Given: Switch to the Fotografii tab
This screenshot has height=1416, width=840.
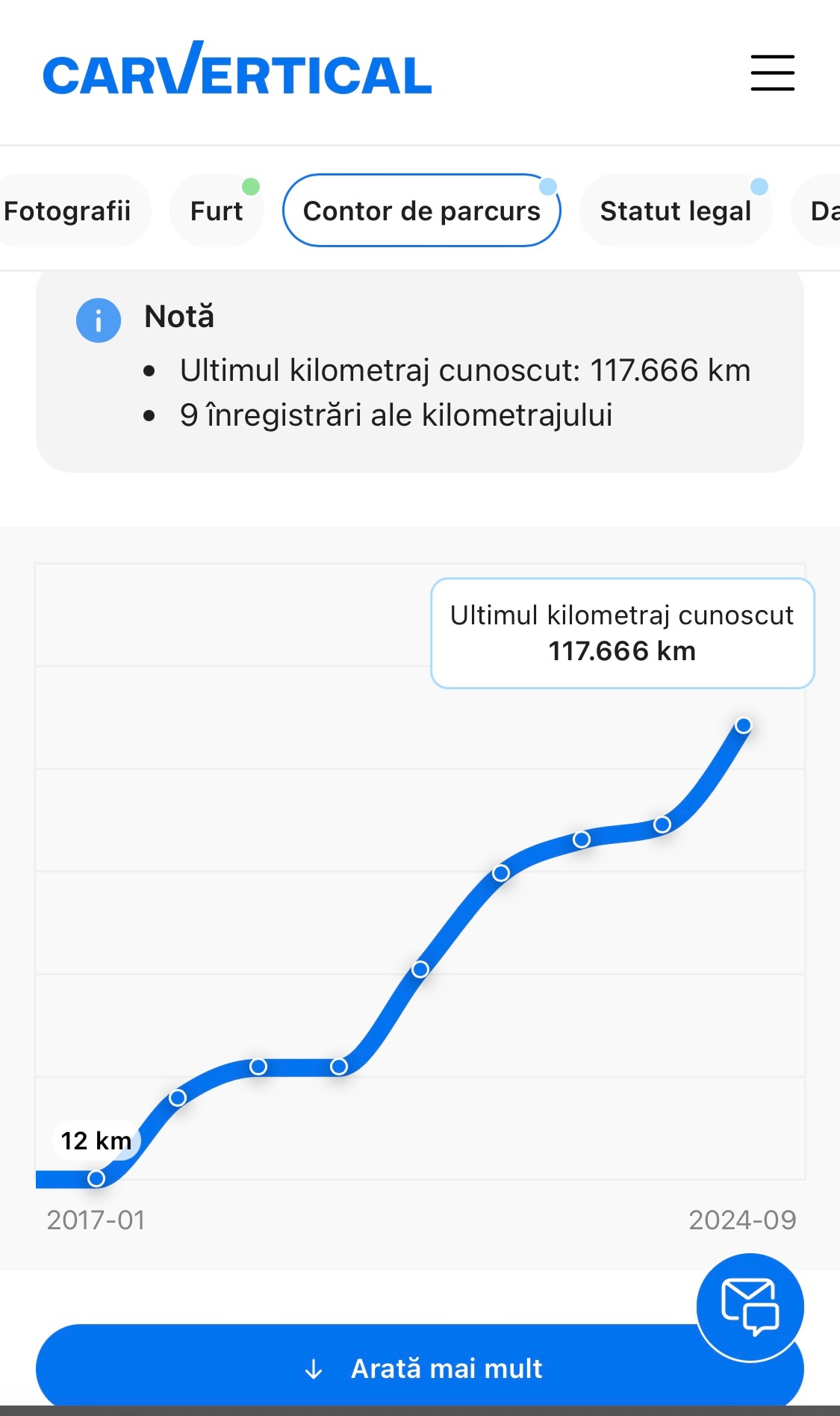Looking at the screenshot, I should pyautogui.click(x=69, y=211).
